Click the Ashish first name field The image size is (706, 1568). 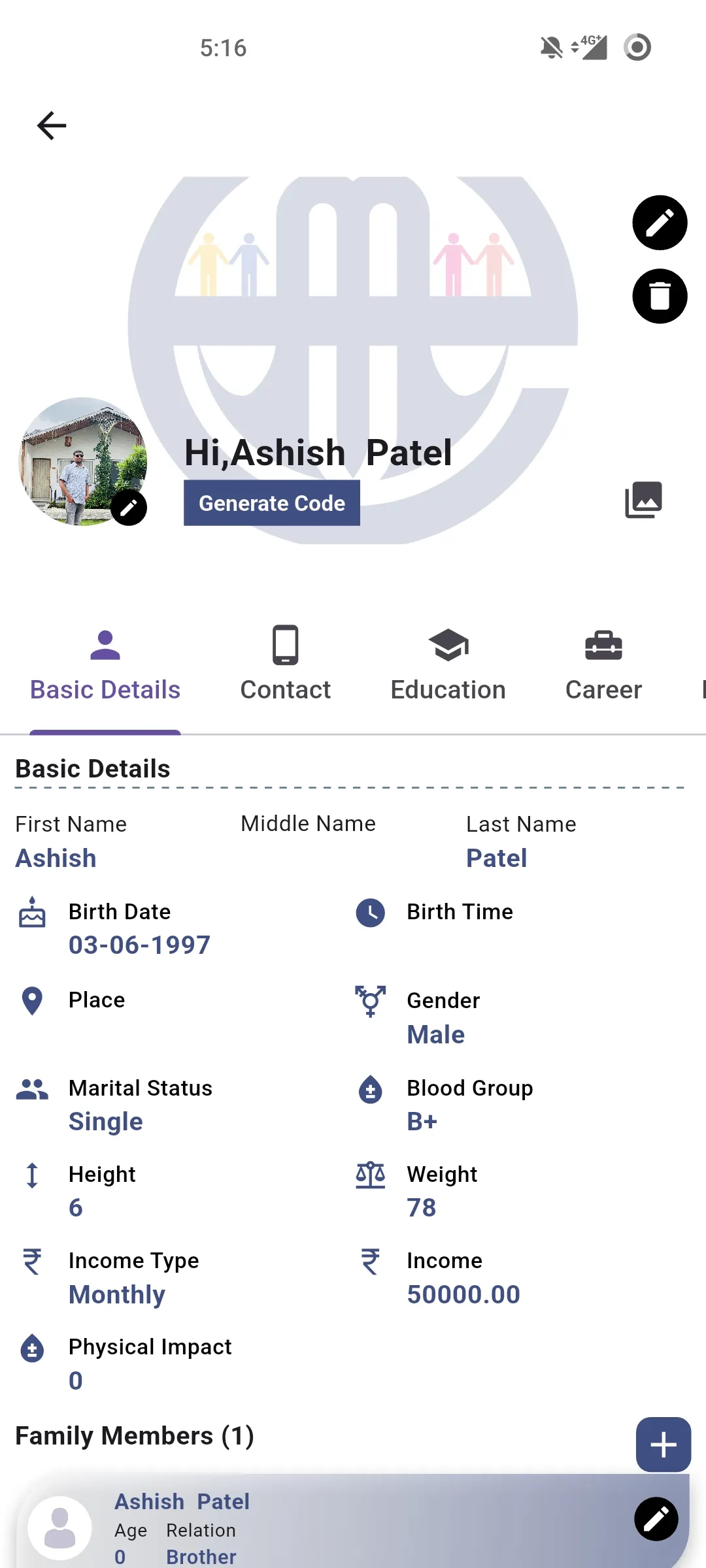(x=56, y=857)
